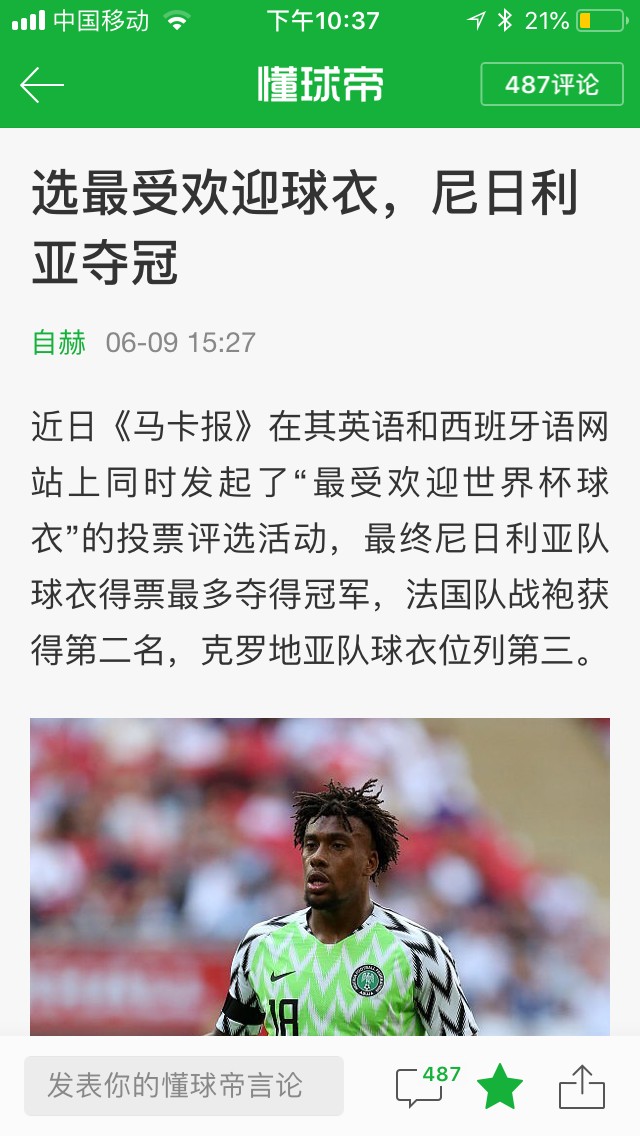Open the 487评论 comments button

(552, 84)
